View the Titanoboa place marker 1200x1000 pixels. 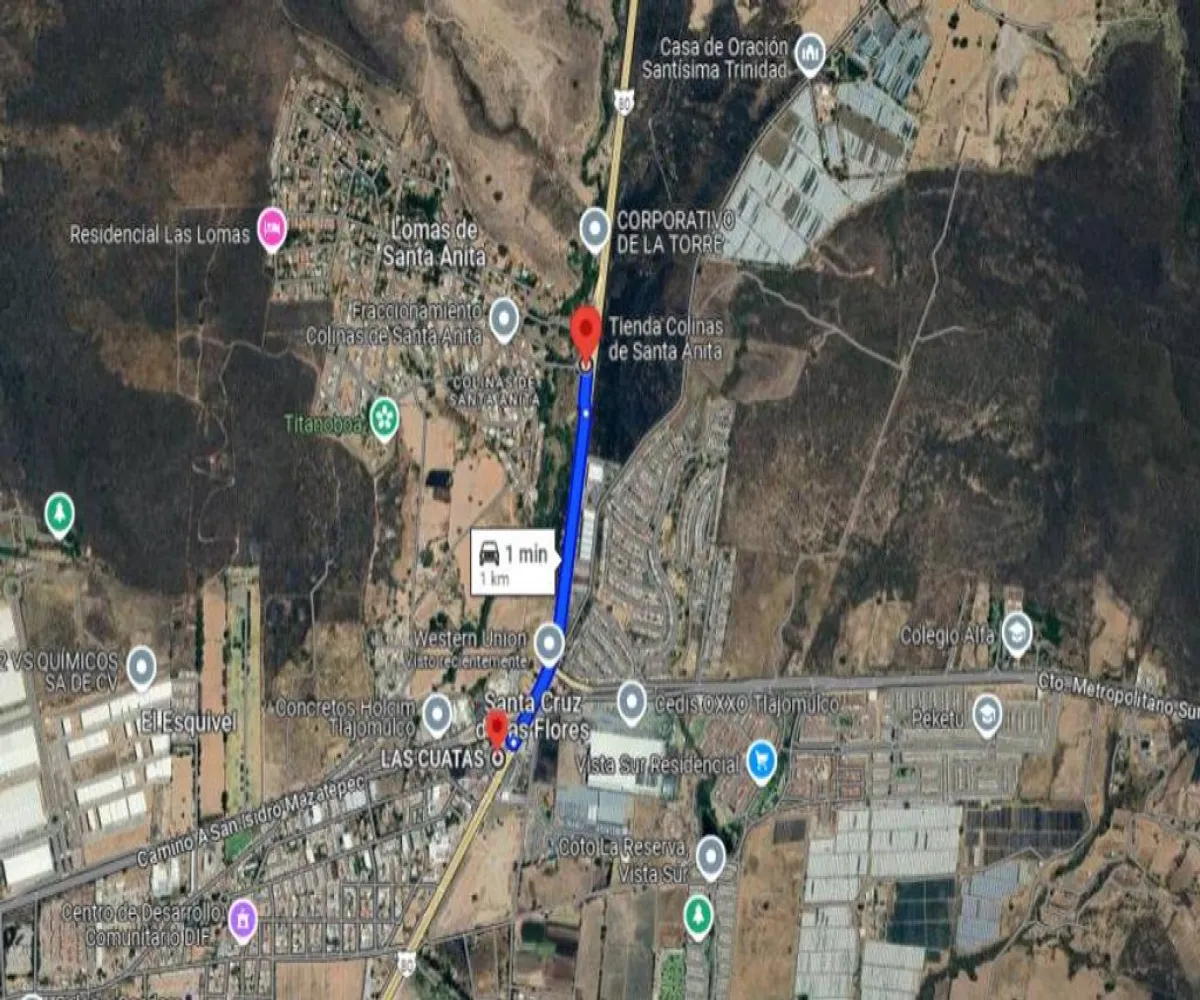384,418
